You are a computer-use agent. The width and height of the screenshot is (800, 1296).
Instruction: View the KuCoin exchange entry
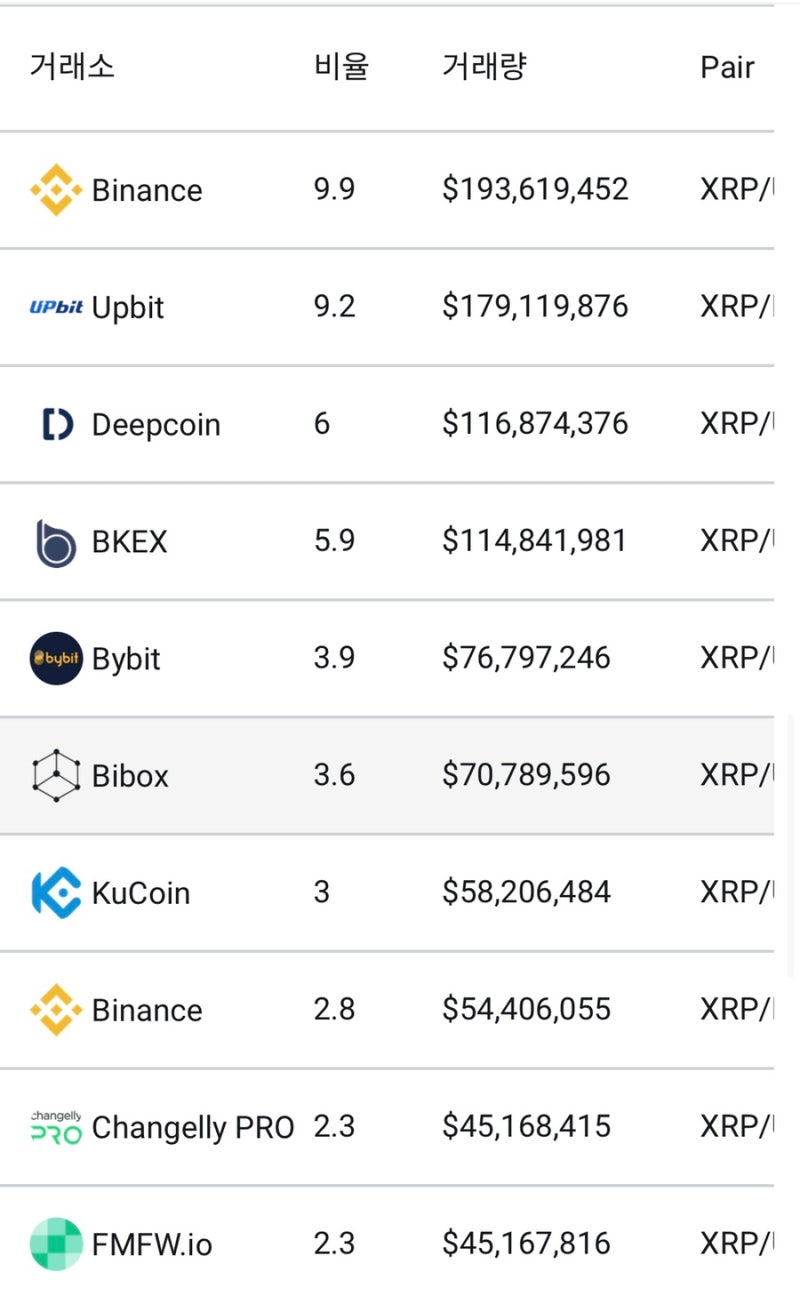tap(387, 892)
